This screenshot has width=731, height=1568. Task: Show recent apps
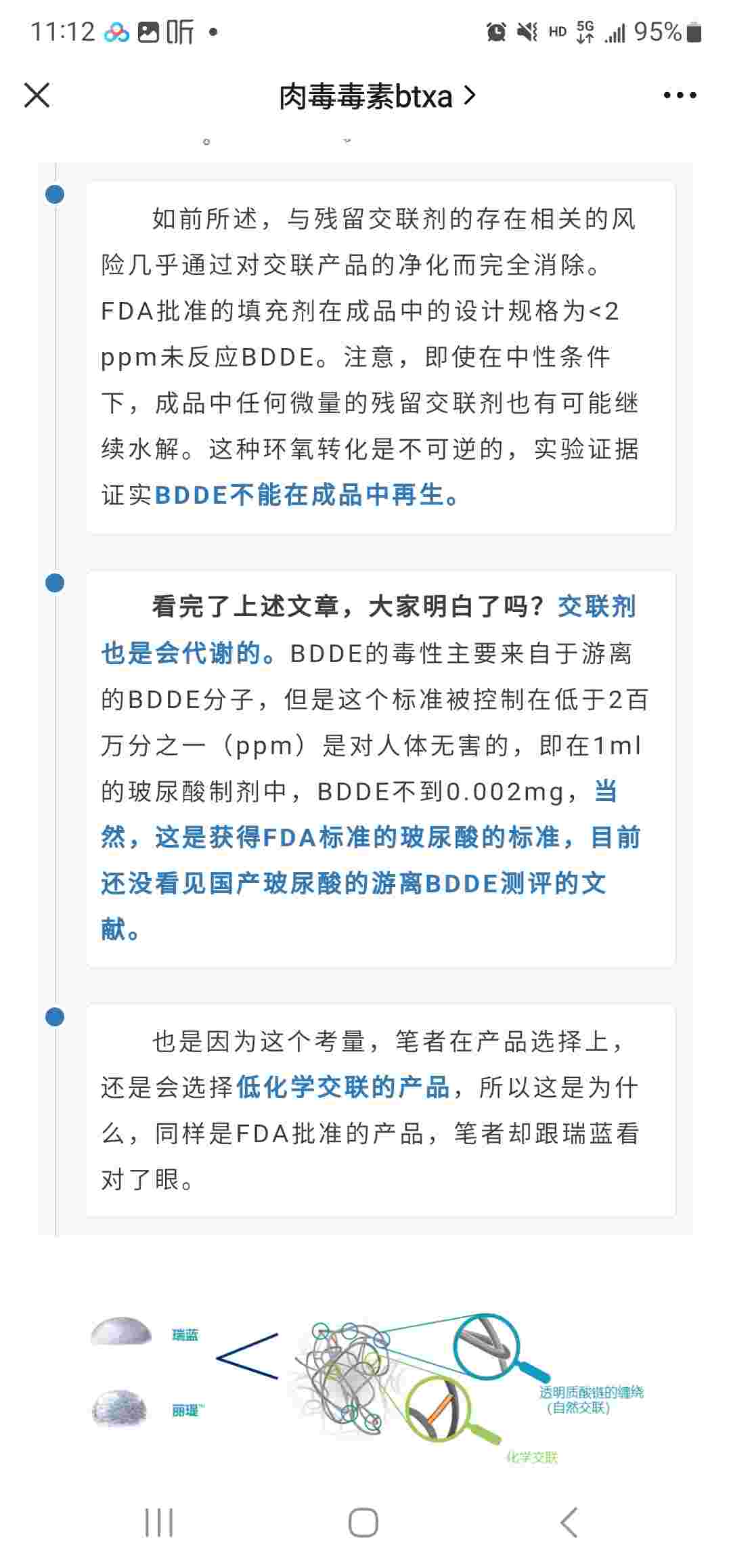click(159, 1523)
